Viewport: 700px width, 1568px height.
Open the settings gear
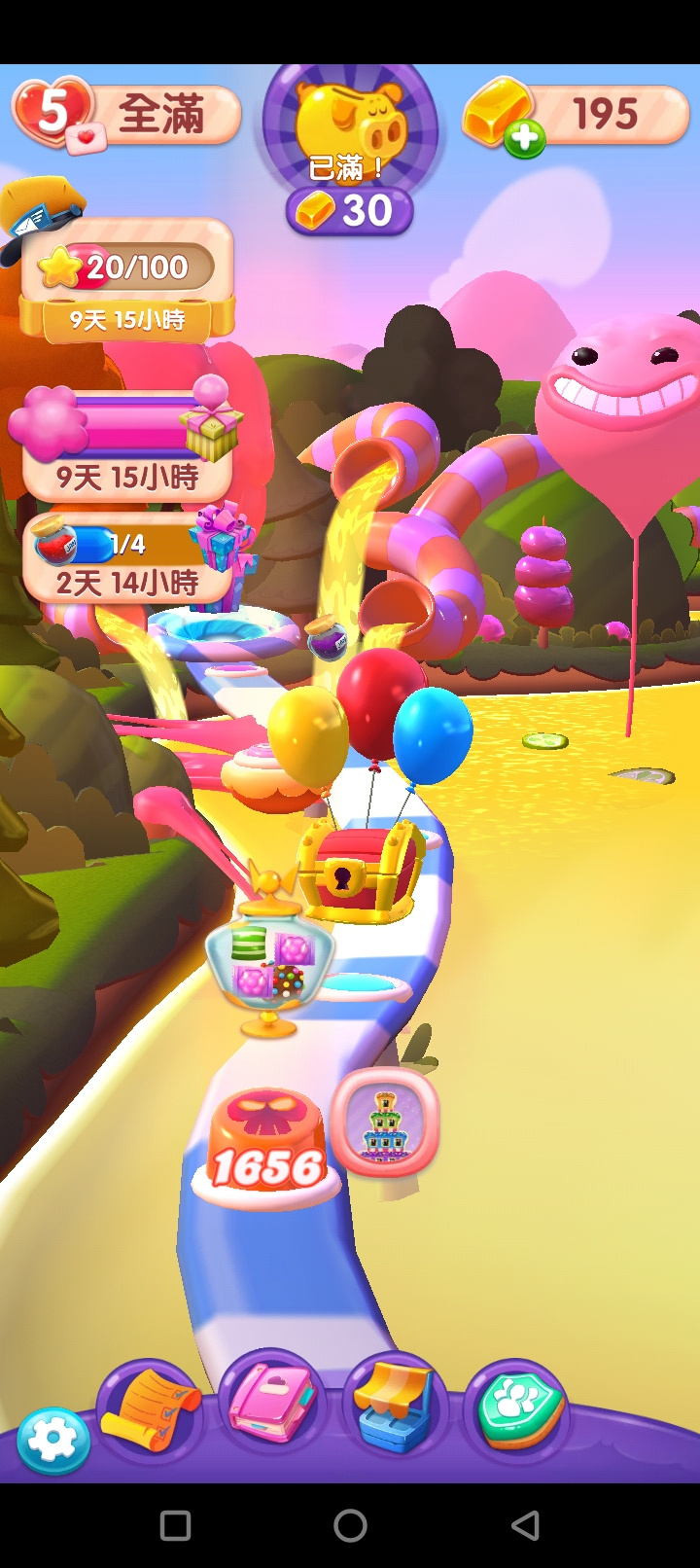click(x=52, y=1439)
